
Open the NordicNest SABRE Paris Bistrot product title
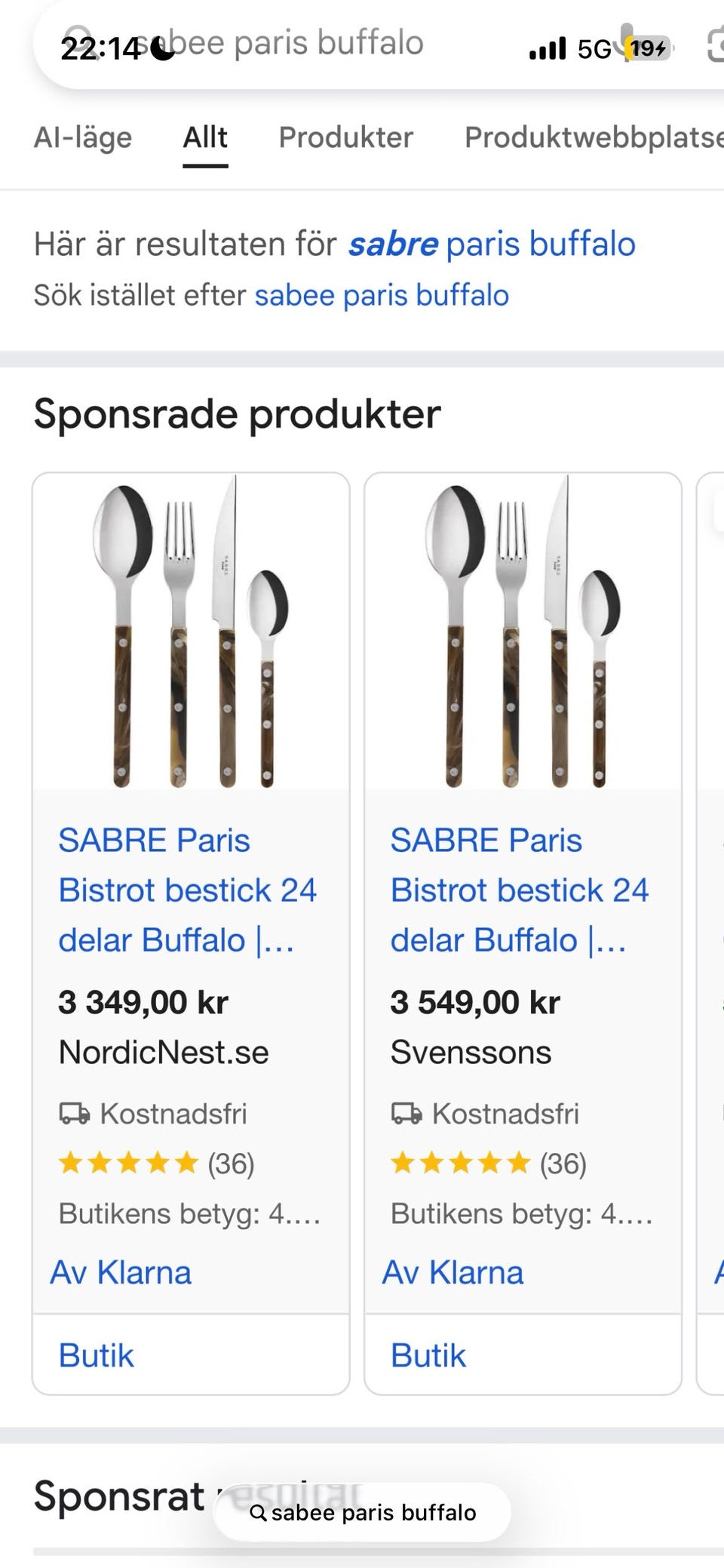coord(189,890)
